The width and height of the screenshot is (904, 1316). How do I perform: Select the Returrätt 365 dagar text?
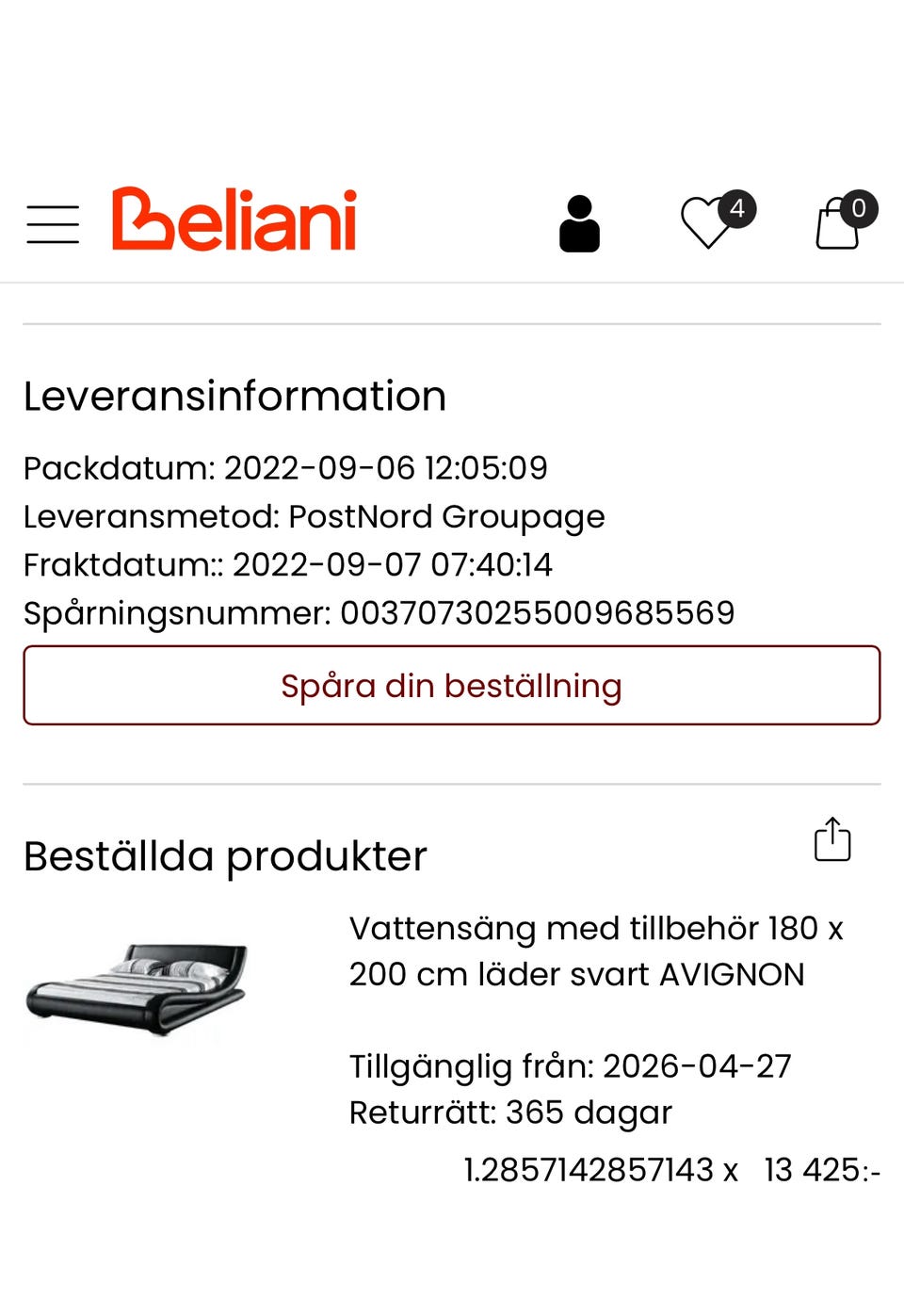pyautogui.click(x=510, y=1113)
